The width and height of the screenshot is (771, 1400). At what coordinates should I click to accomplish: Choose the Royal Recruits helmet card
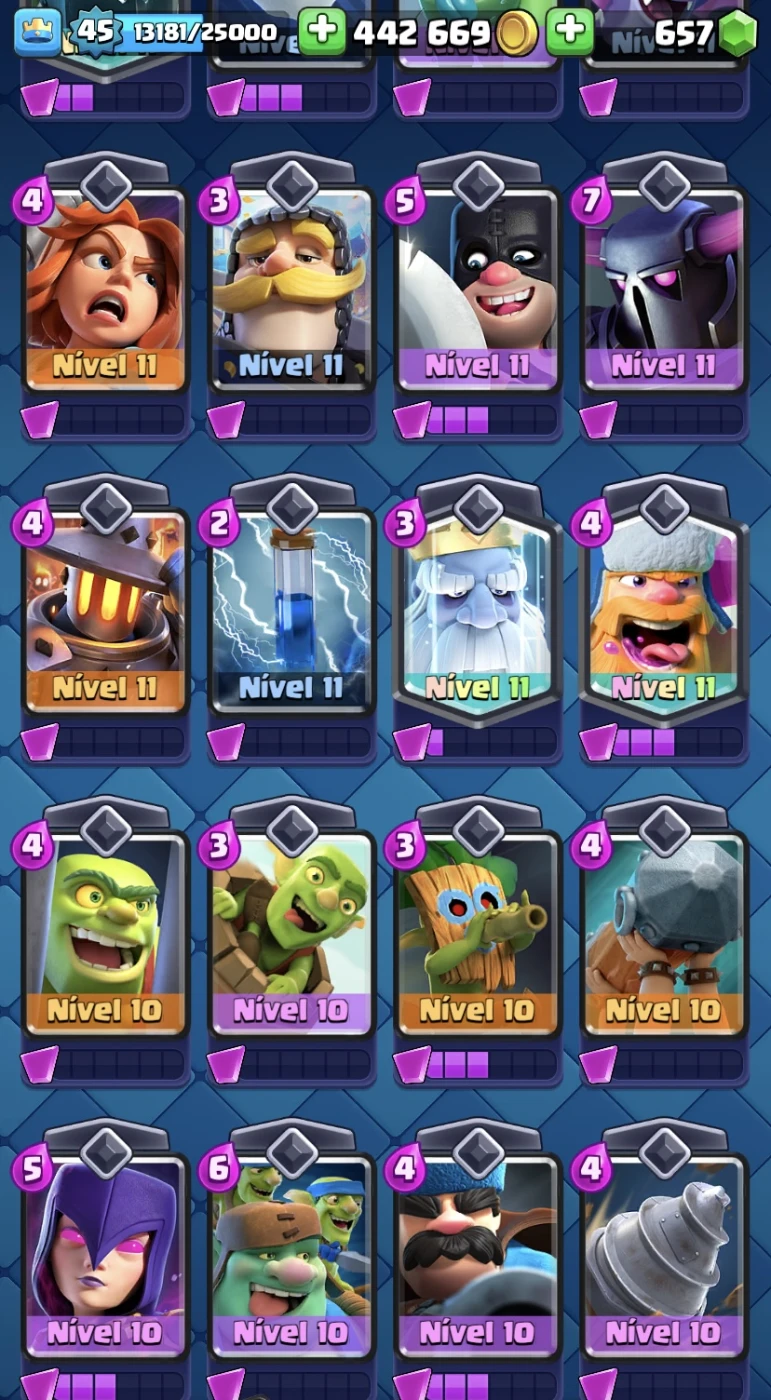[105, 612]
